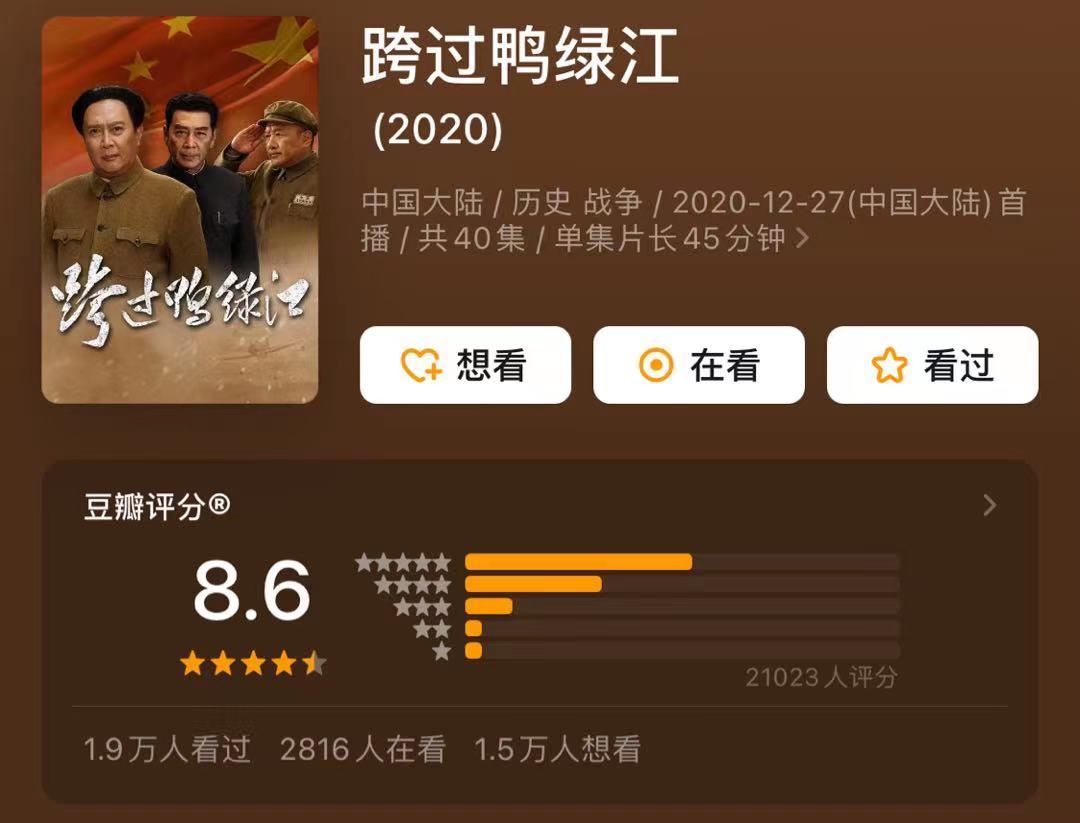
Task: Mark the show as 在看
Action: click(698, 365)
